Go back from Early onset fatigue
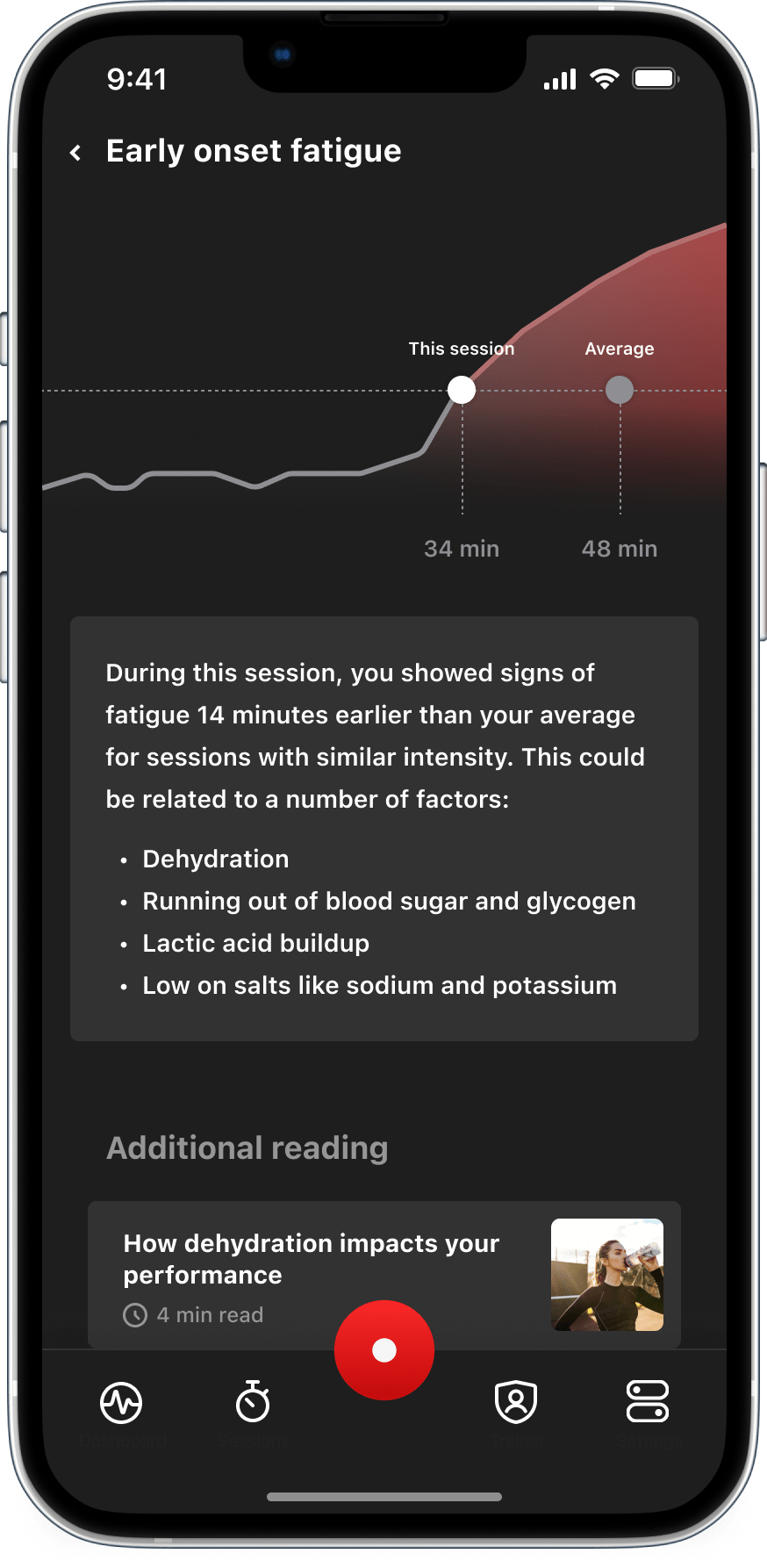 [x=76, y=153]
